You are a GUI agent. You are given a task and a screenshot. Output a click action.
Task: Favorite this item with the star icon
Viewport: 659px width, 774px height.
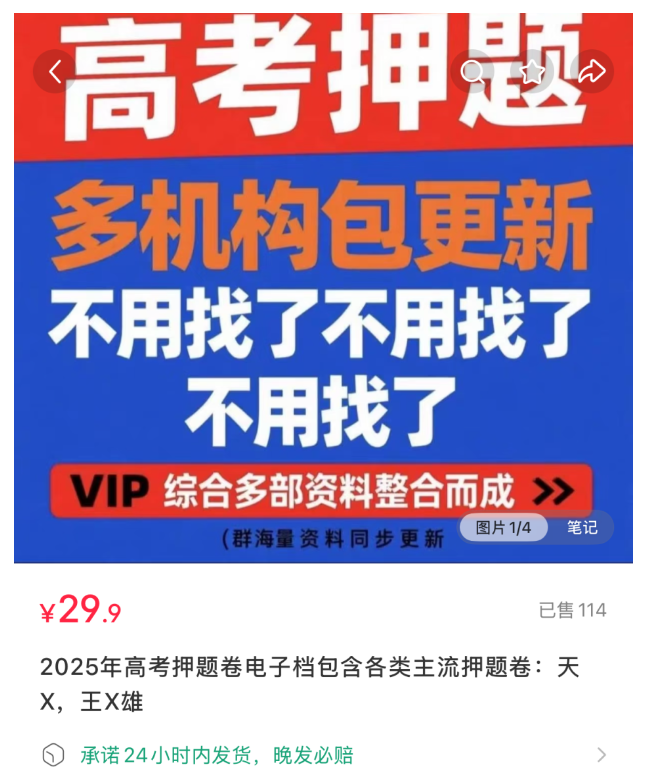[532, 71]
